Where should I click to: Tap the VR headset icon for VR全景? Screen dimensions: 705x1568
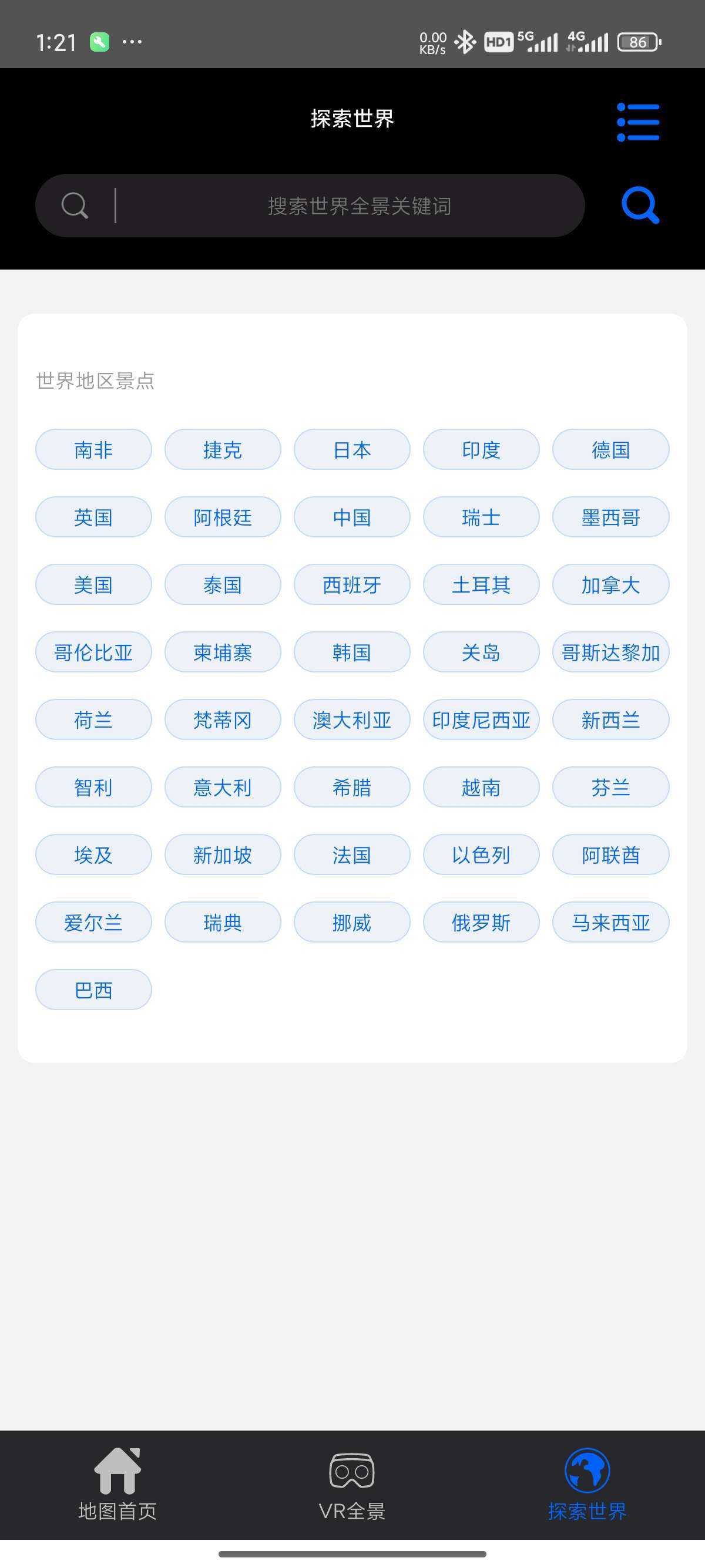point(352,1469)
